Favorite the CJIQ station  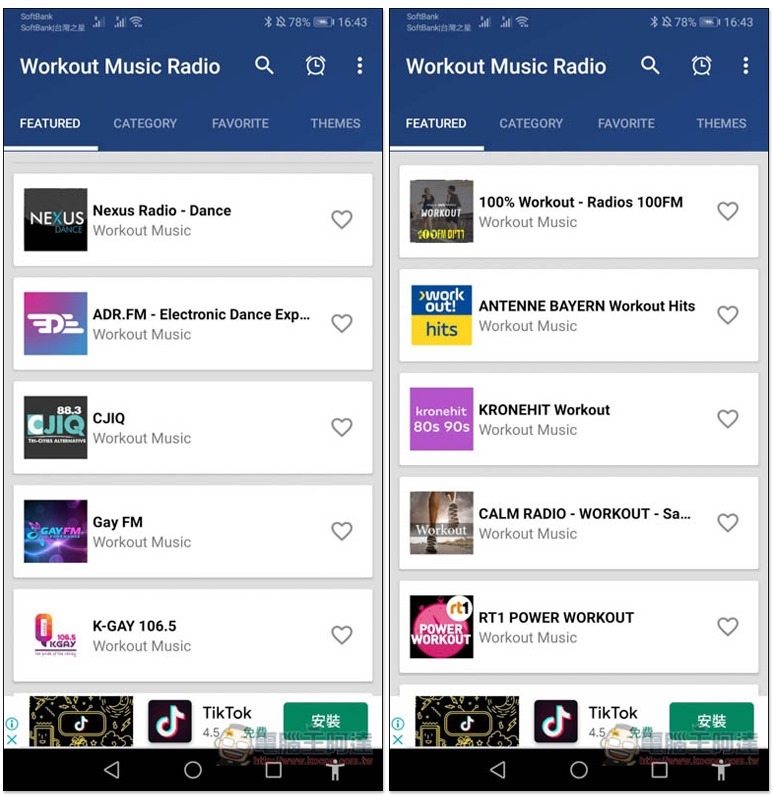(x=342, y=427)
